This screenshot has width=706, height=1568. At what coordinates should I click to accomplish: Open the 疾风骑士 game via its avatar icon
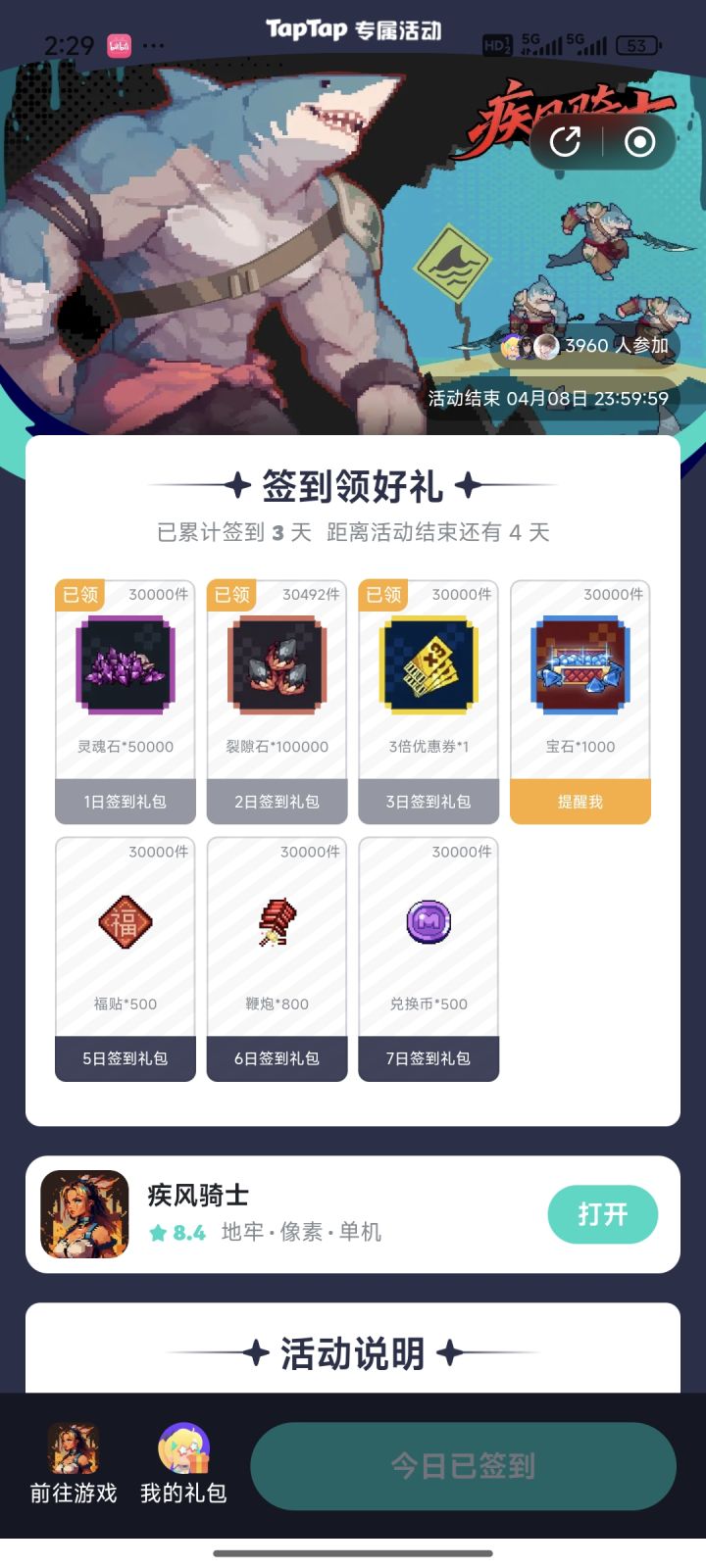84,1214
